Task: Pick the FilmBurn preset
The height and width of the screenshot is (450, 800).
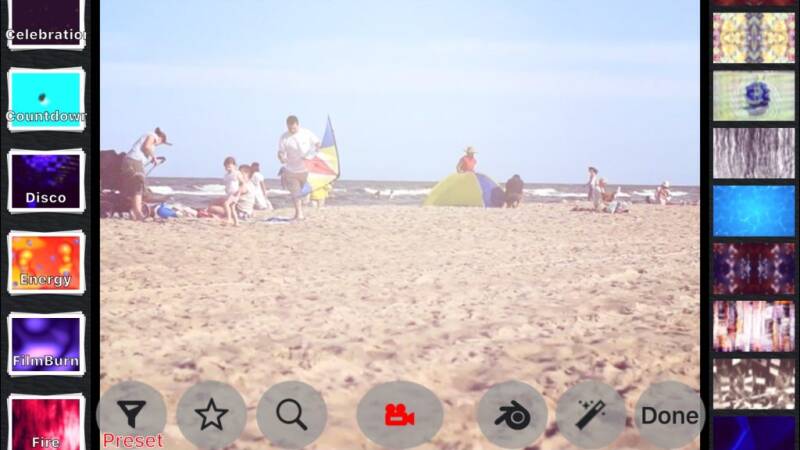Action: pyautogui.click(x=46, y=343)
